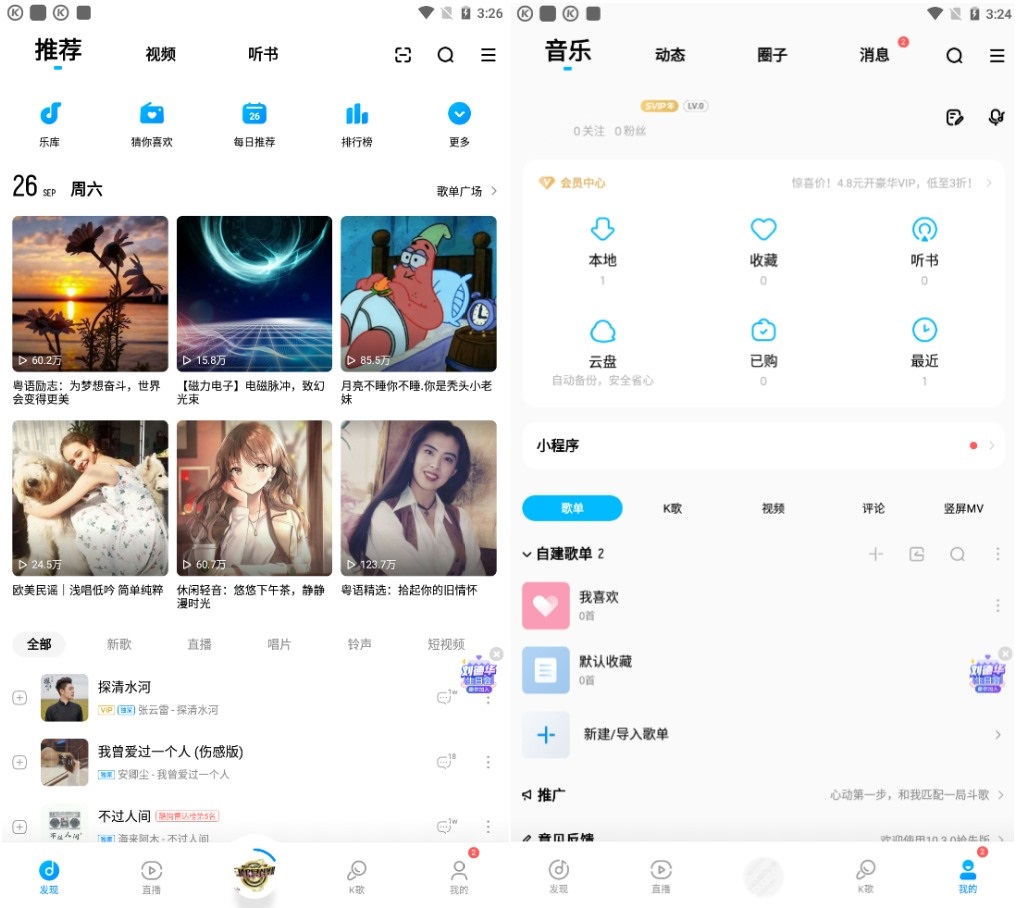Open 每日推荐 daily picks
The image size is (1018, 908).
(254, 124)
